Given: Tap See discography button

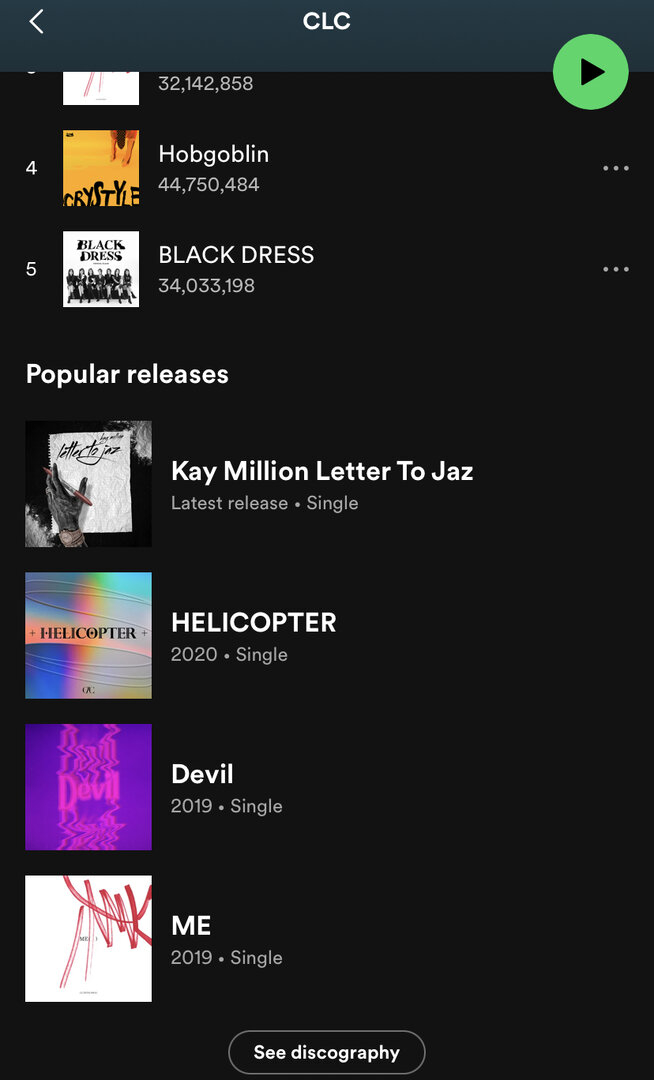Looking at the screenshot, I should pyautogui.click(x=326, y=1052).
